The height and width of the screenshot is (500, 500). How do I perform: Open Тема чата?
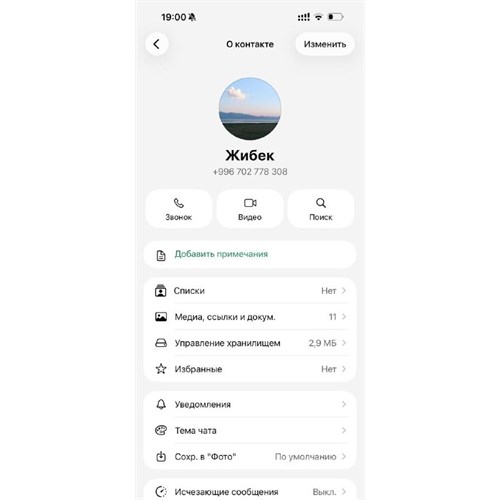point(250,430)
